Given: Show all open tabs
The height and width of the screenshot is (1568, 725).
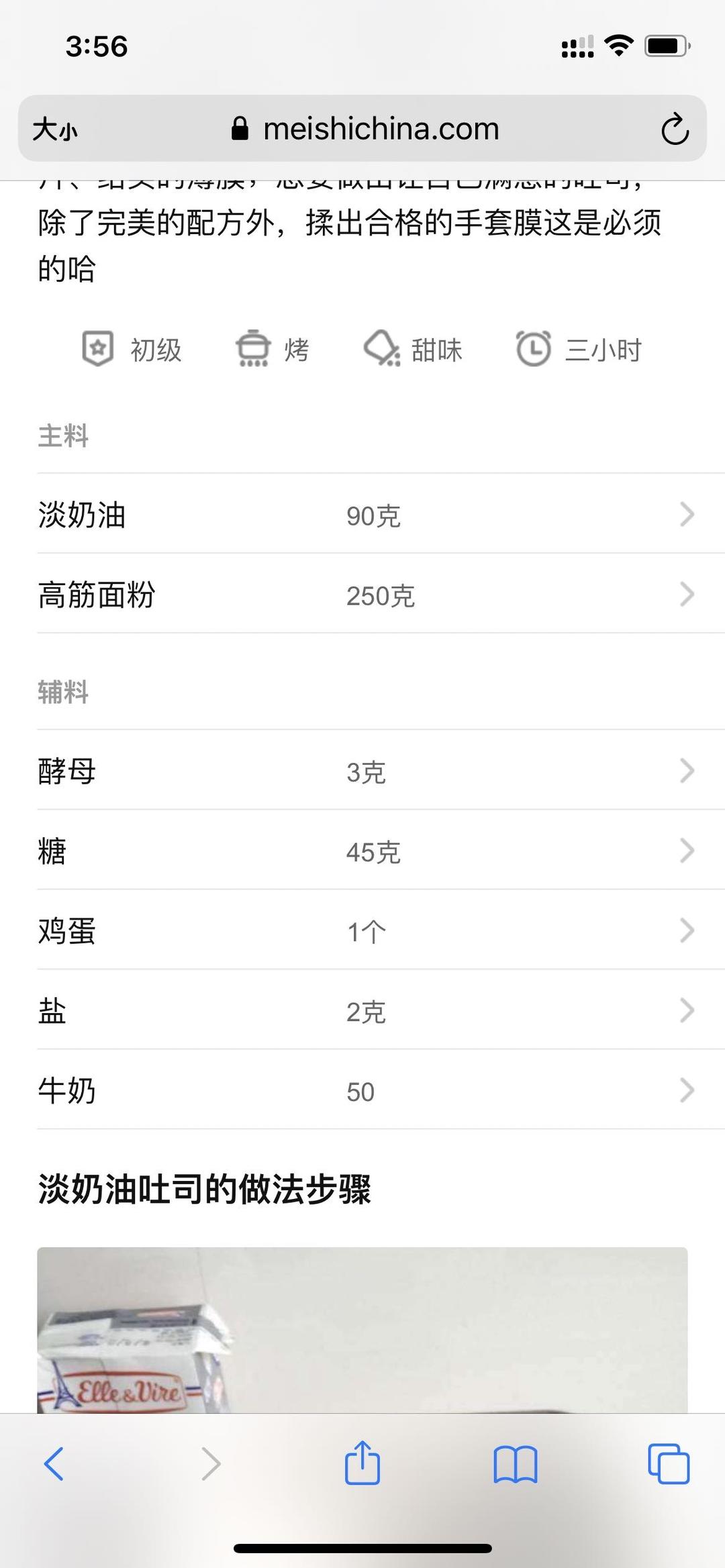Looking at the screenshot, I should click(668, 1463).
